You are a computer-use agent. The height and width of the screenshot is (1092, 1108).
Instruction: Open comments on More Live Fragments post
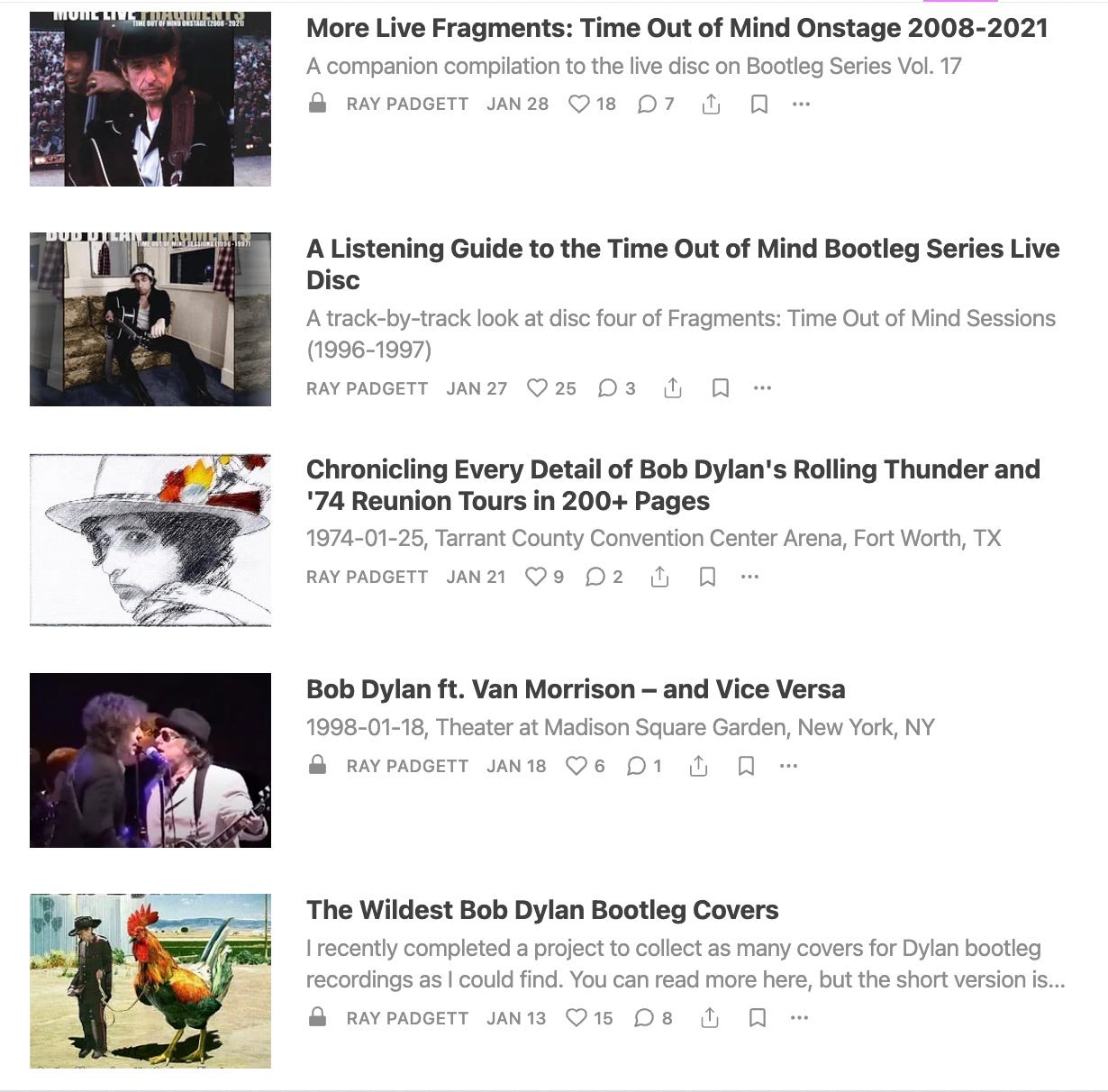pos(648,105)
